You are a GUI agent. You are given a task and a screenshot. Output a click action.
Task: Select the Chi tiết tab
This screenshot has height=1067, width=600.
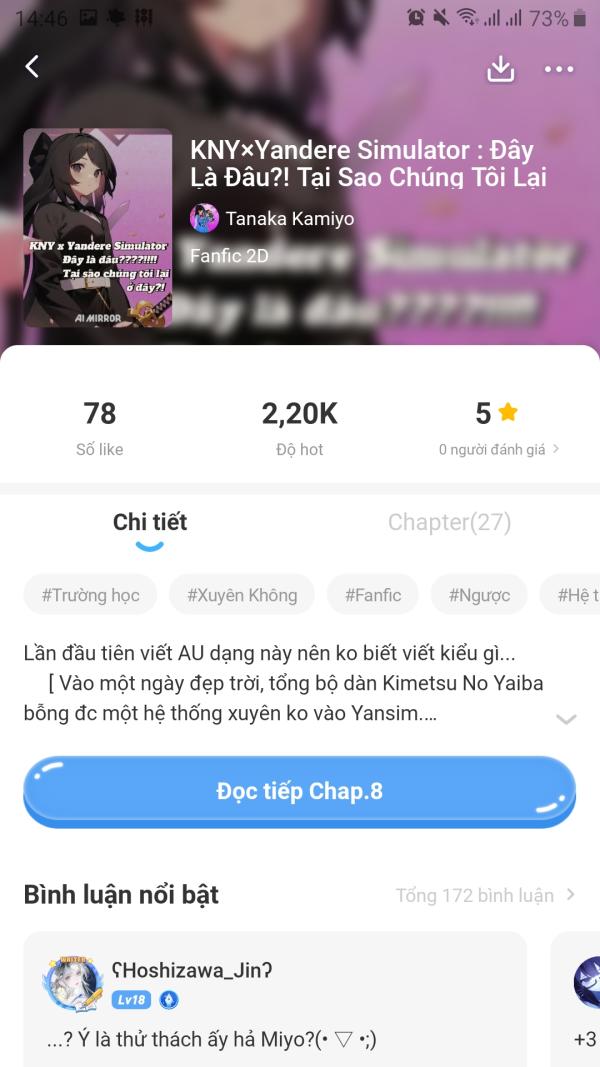(x=150, y=522)
